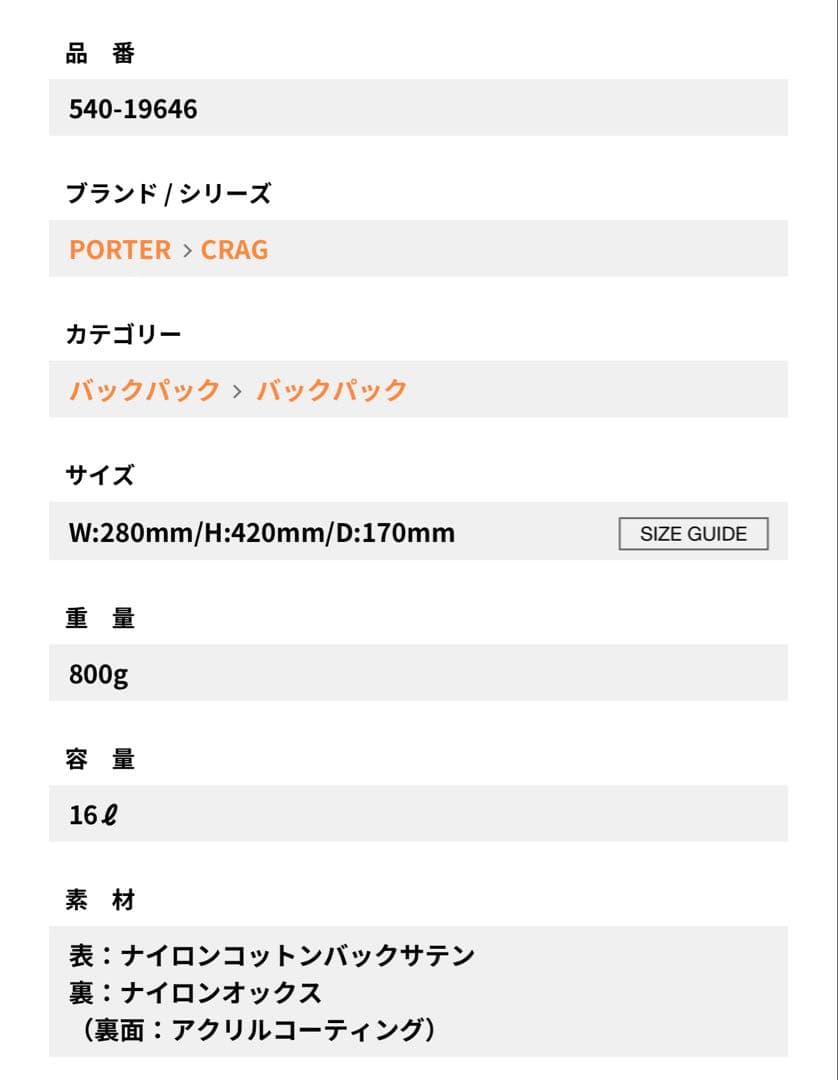Open the バックパック subcategory link after the chevron
The width and height of the screenshot is (838, 1080).
tap(332, 389)
